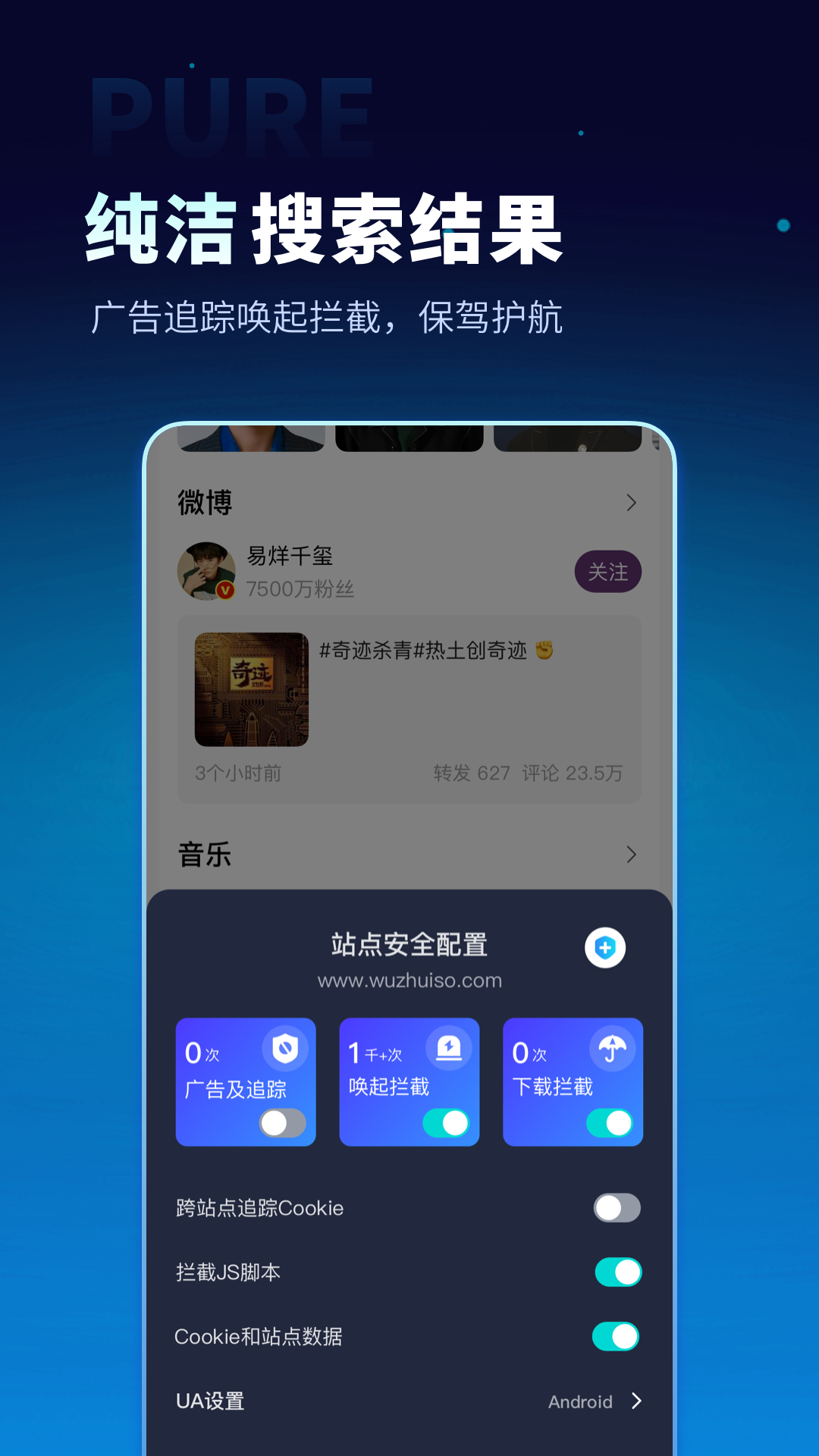The image size is (819, 1456).
Task: Turn off Cookie和站点数据 switch
Action: (617, 1337)
